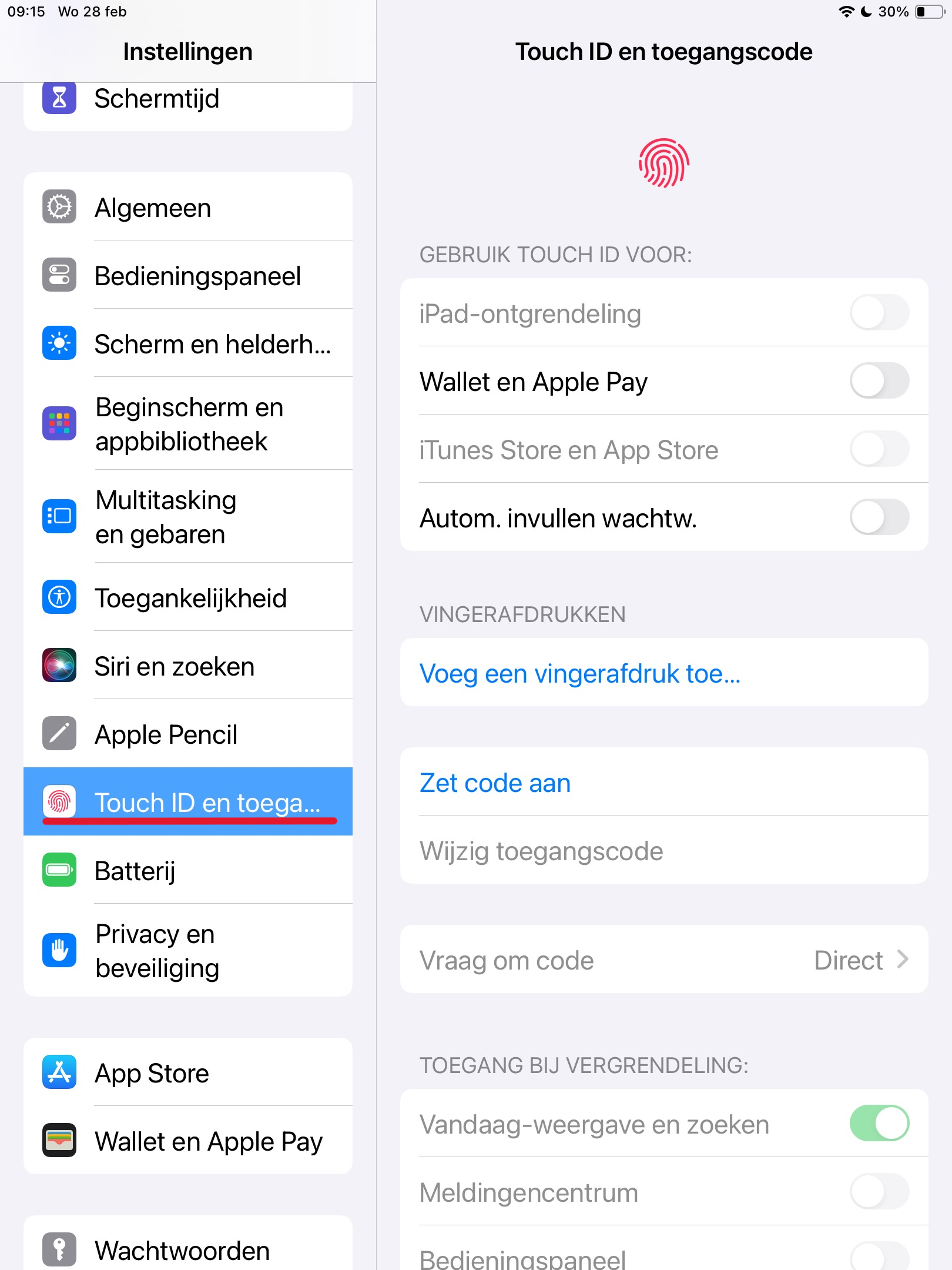Image resolution: width=952 pixels, height=1270 pixels.
Task: Open Schermtijd settings
Action: (188, 100)
